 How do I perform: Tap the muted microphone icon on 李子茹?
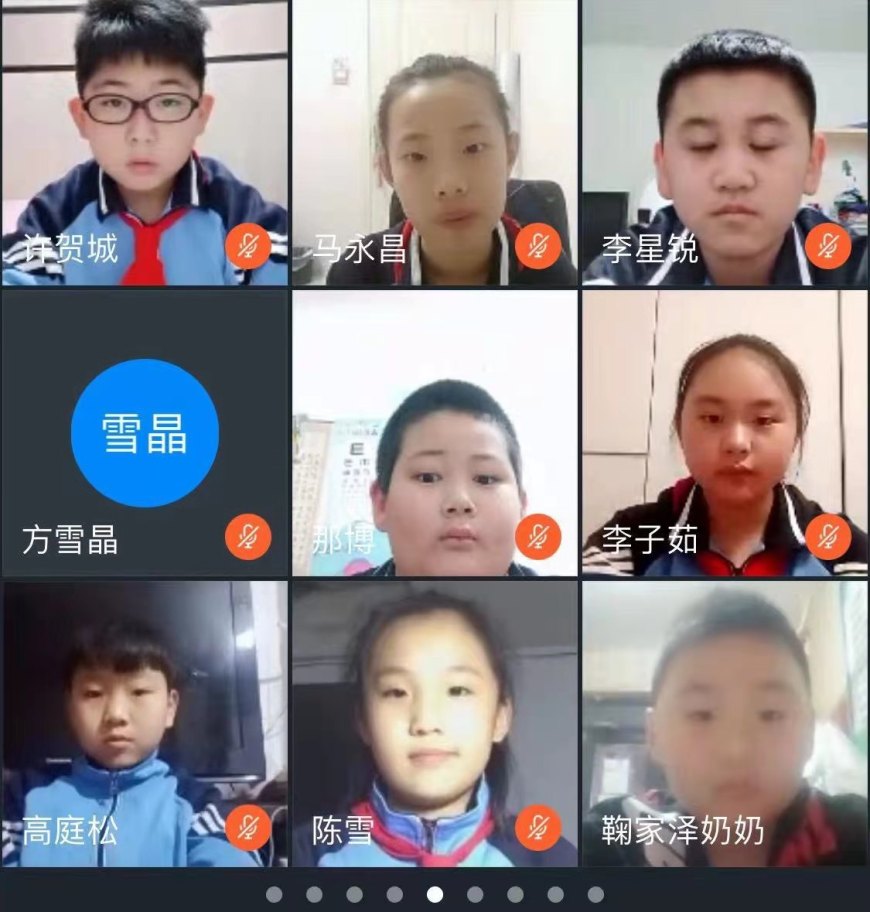[828, 537]
